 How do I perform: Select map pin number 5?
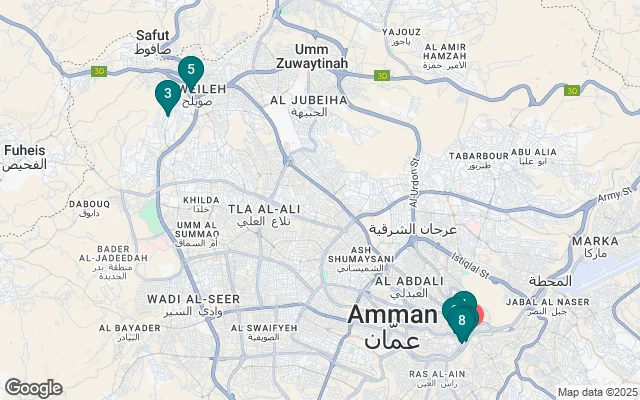tap(190, 70)
